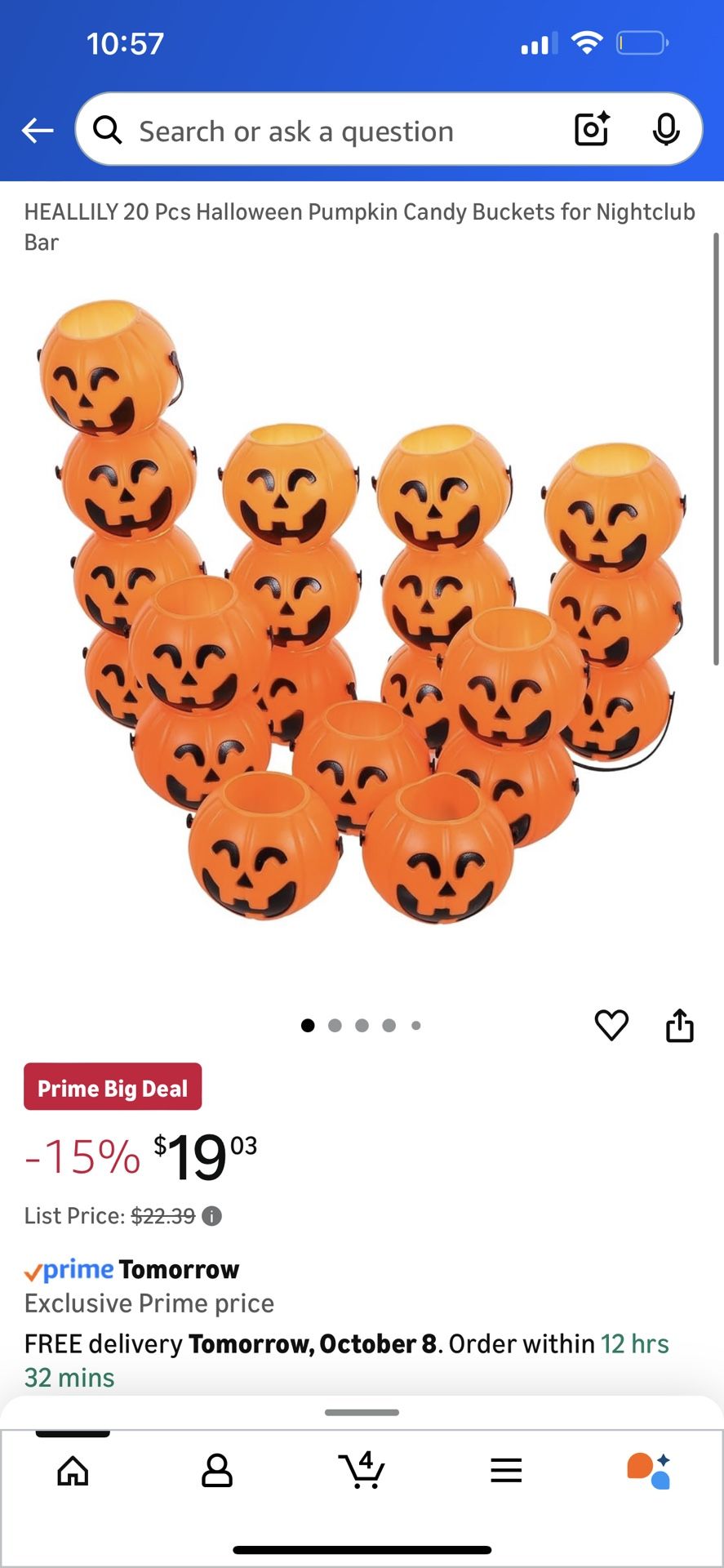Viewport: 724px width, 1568px height.
Task: Share this product listing
Action: tap(679, 1025)
